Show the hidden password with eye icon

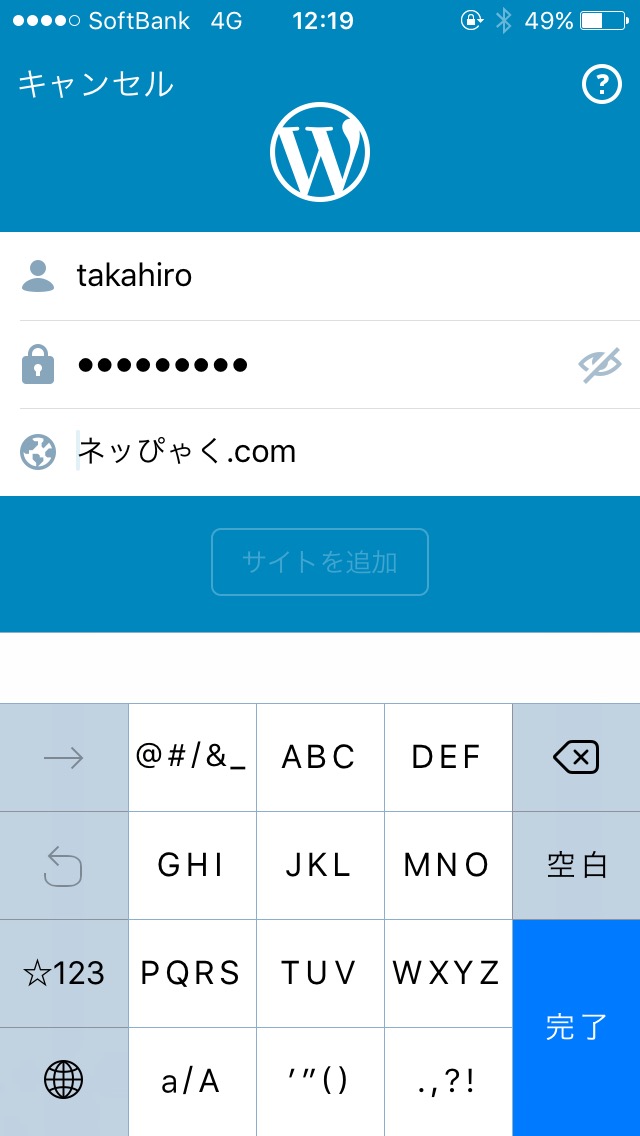(x=600, y=366)
